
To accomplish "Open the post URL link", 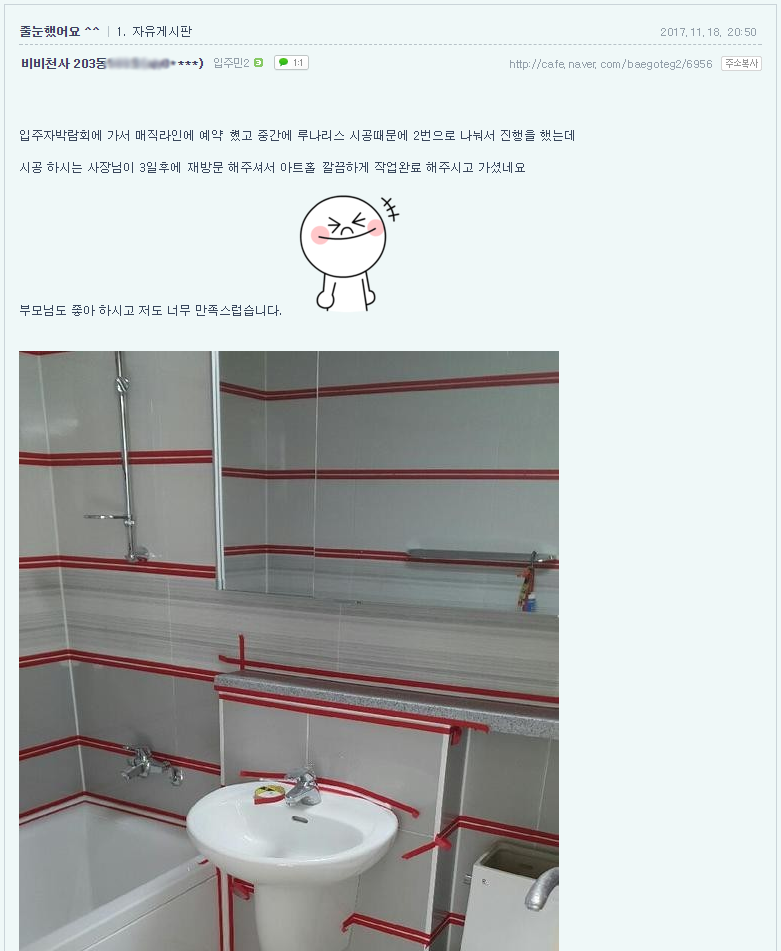I will tap(610, 64).
